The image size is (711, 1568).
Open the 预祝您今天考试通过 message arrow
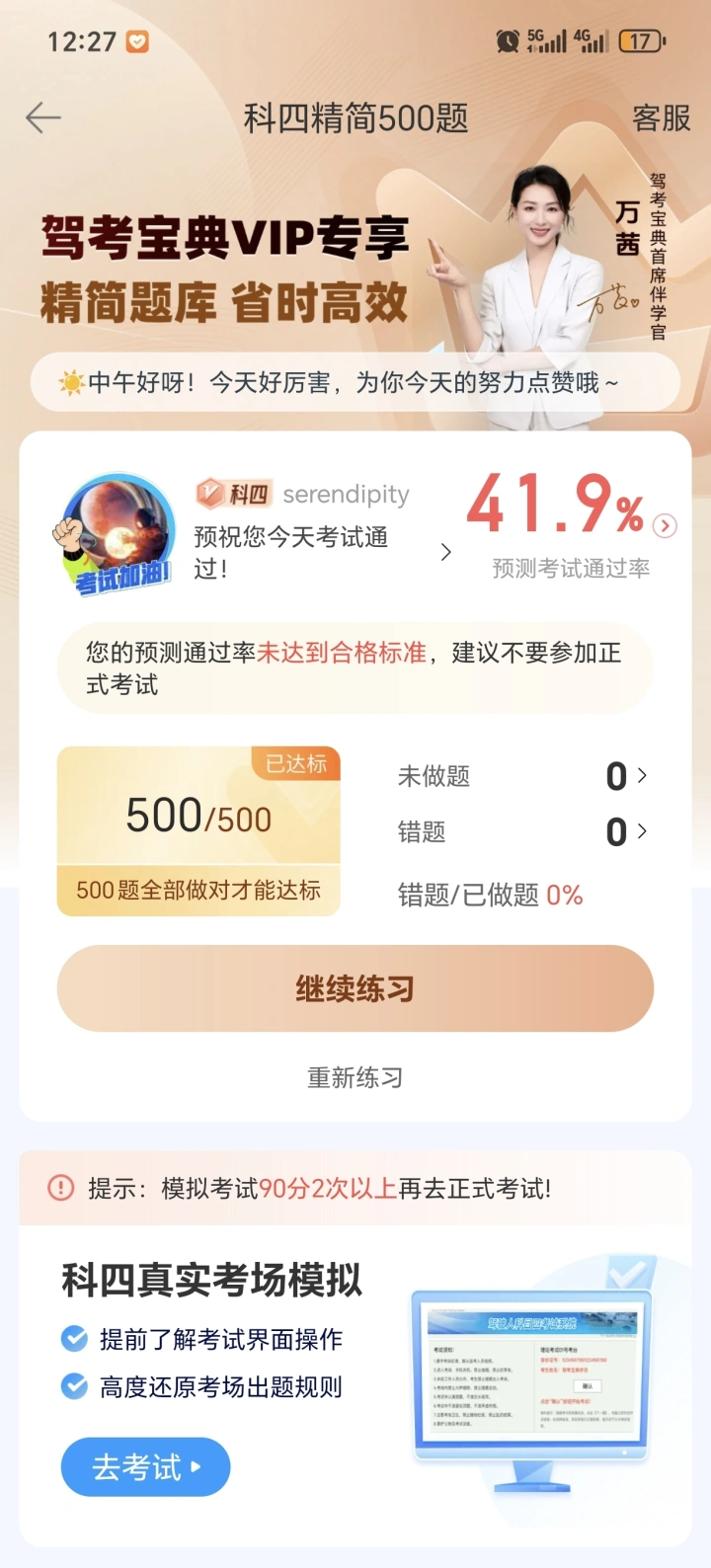click(445, 552)
